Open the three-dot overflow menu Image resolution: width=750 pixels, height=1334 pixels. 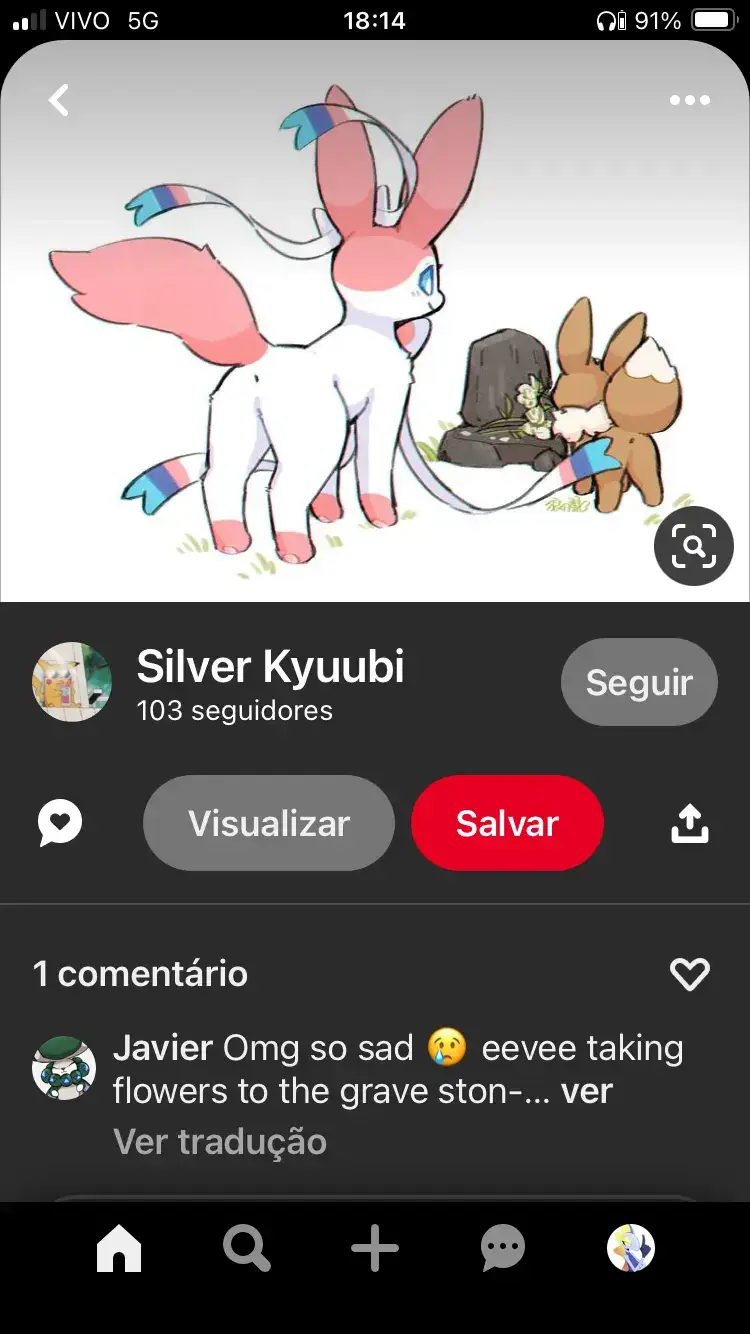click(689, 100)
